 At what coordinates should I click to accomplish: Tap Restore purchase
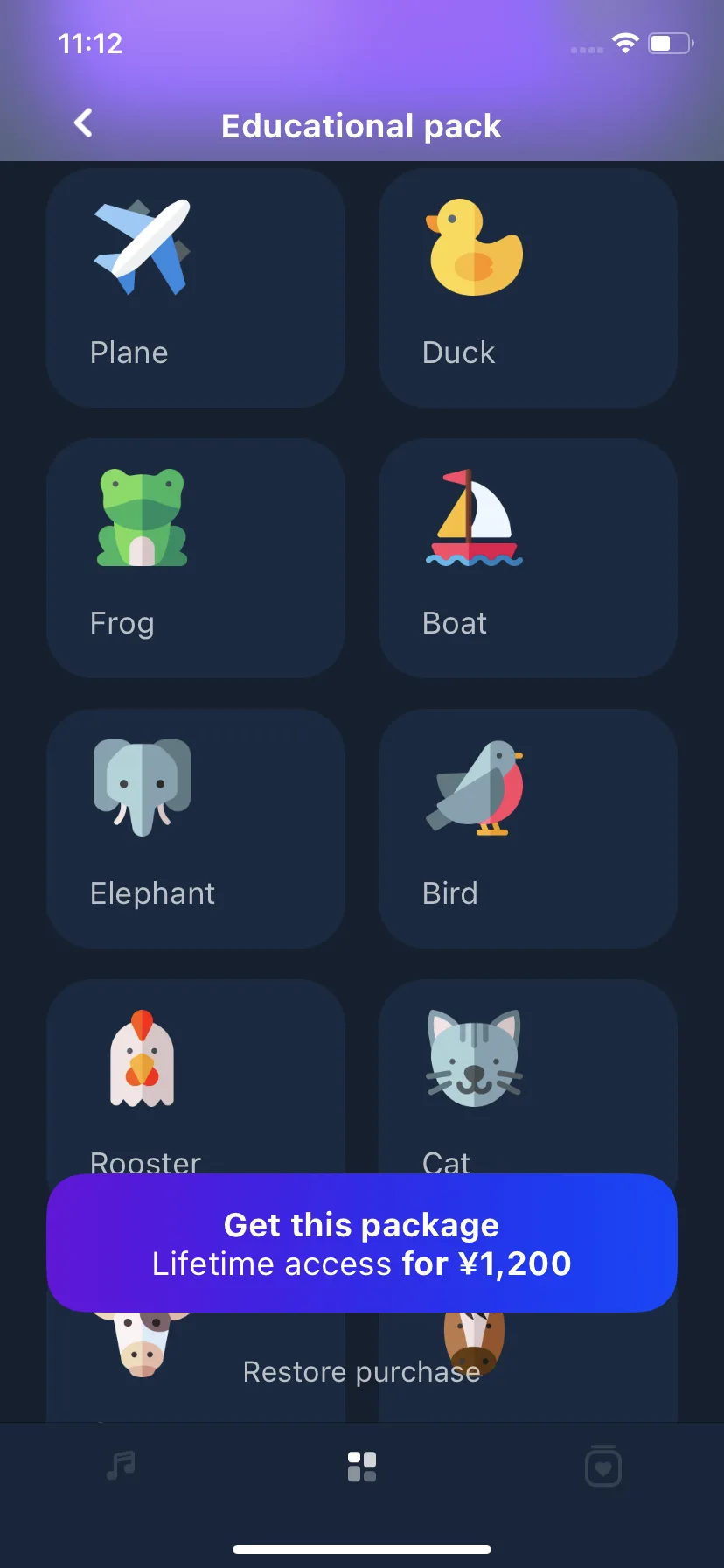[x=362, y=1371]
